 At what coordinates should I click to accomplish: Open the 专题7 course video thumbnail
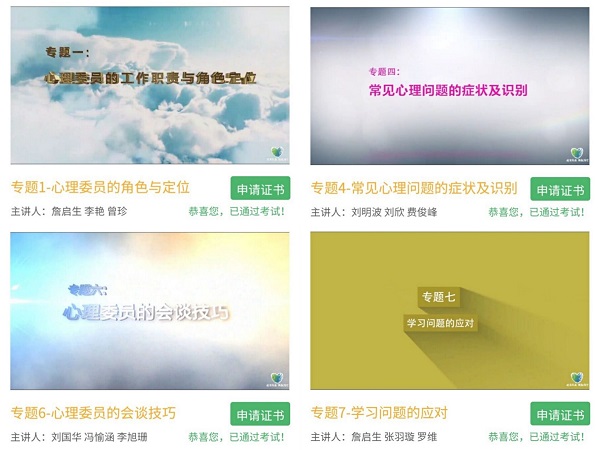449,310
